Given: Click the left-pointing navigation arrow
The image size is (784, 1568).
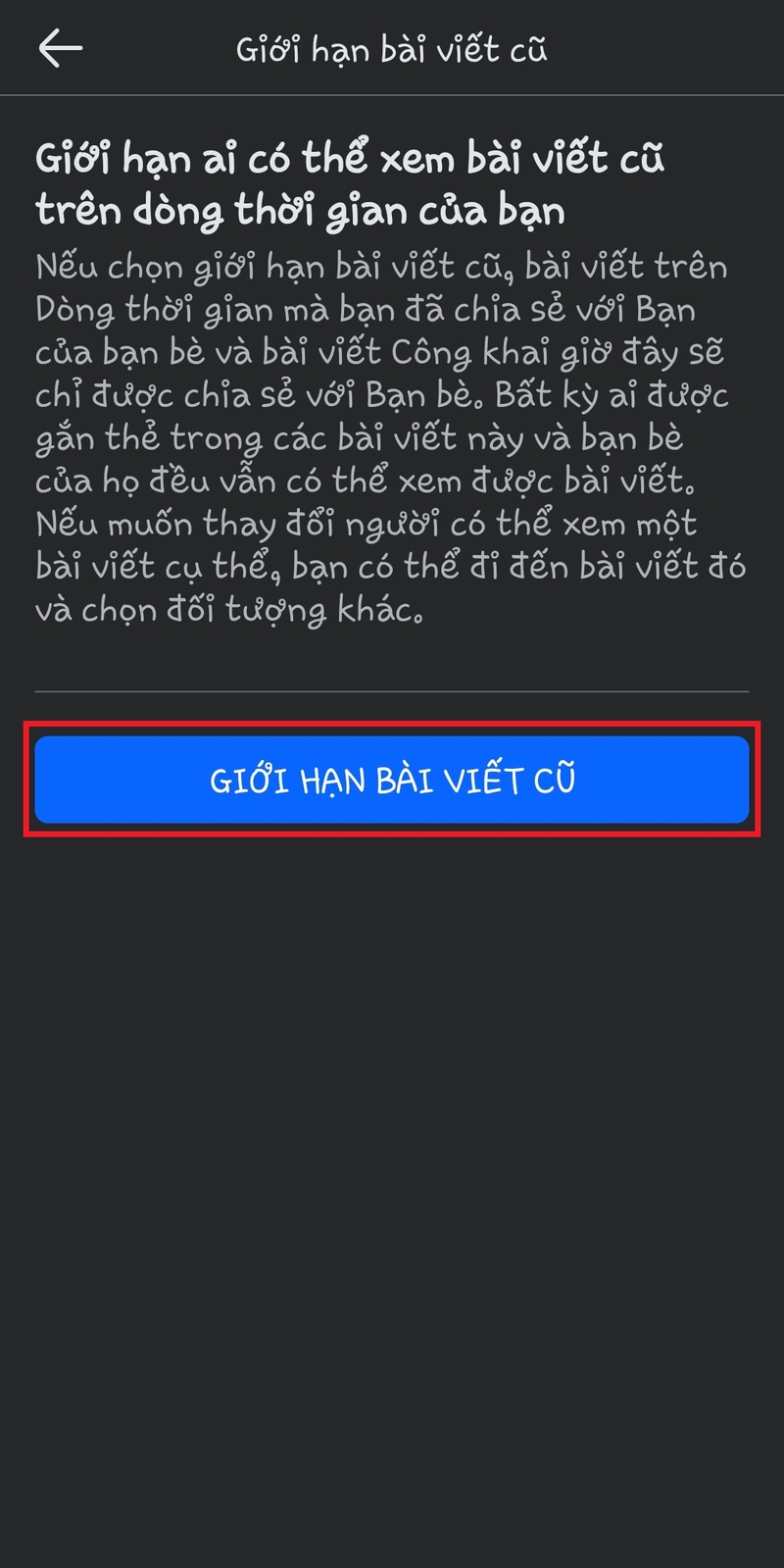Looking at the screenshot, I should (59, 45).
